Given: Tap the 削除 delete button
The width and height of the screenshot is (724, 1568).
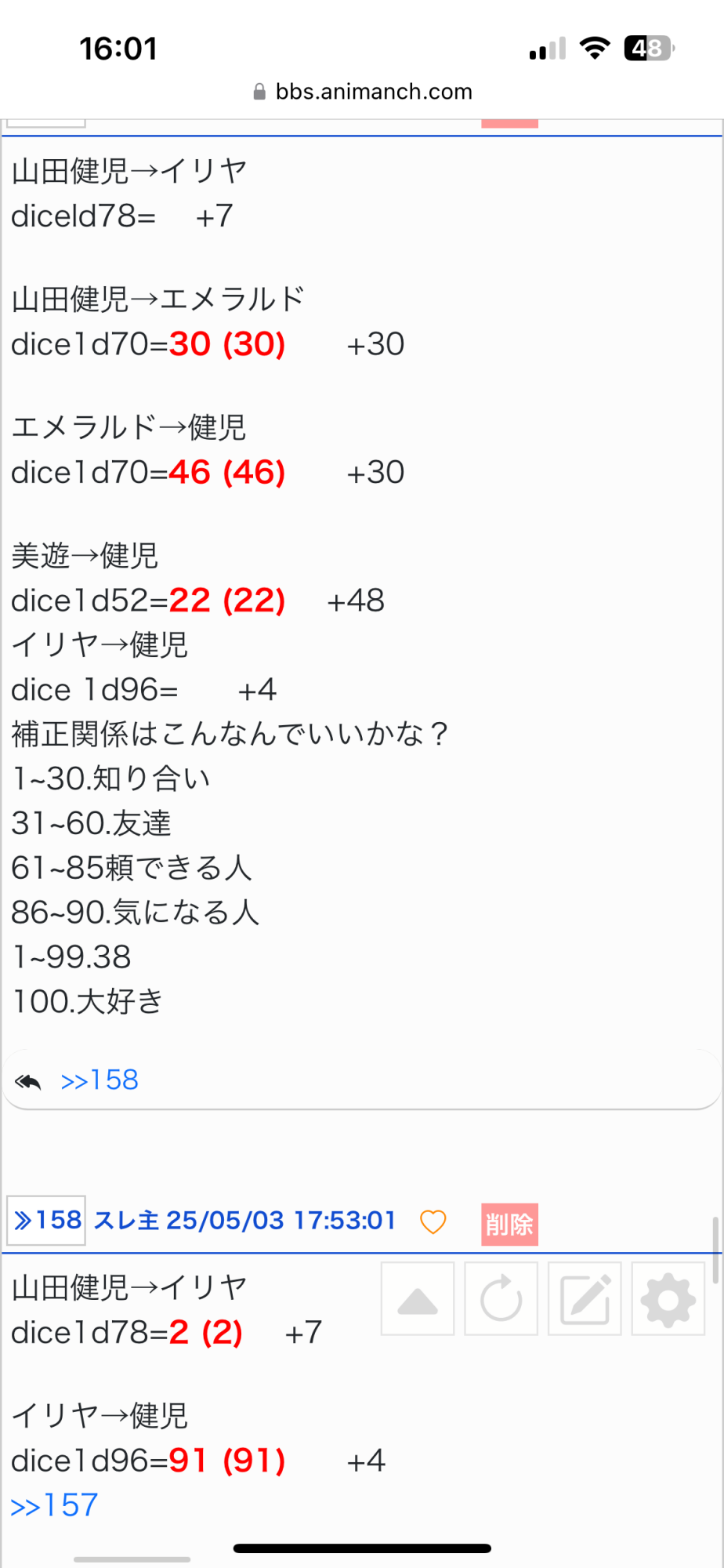Looking at the screenshot, I should (x=509, y=1224).
